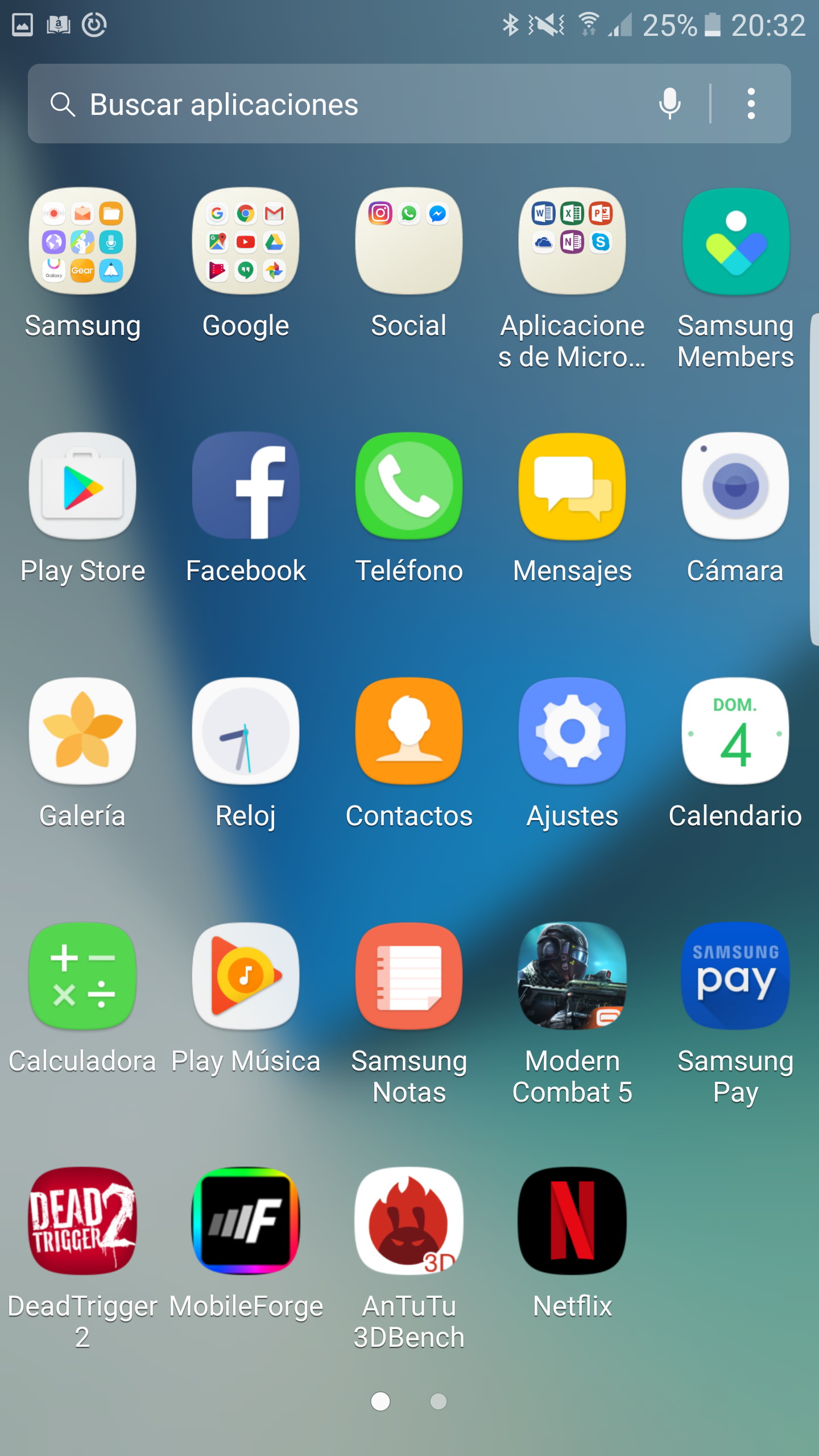Screen dimensions: 819x1456
Task: Open the Play Store app
Action: [82, 486]
